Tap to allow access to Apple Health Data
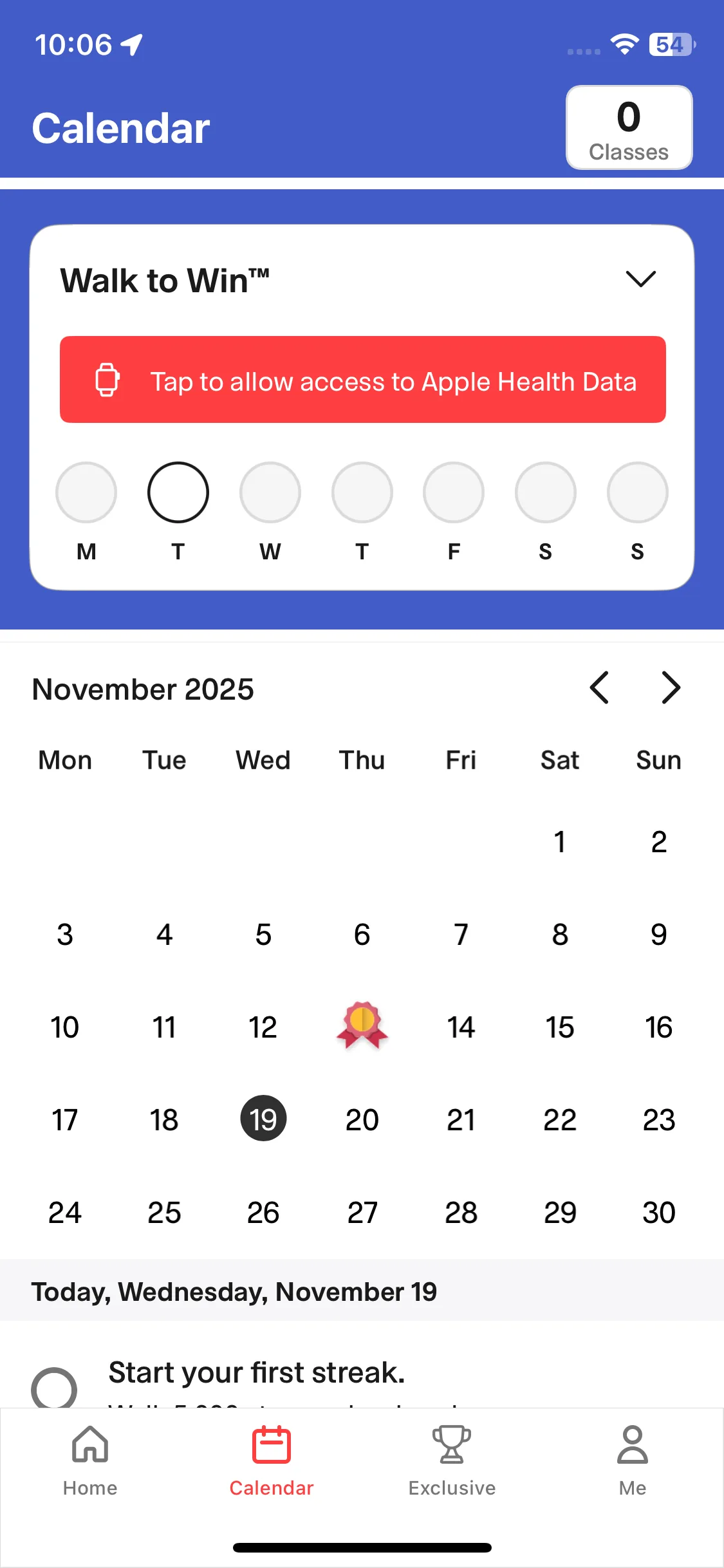 click(x=362, y=380)
